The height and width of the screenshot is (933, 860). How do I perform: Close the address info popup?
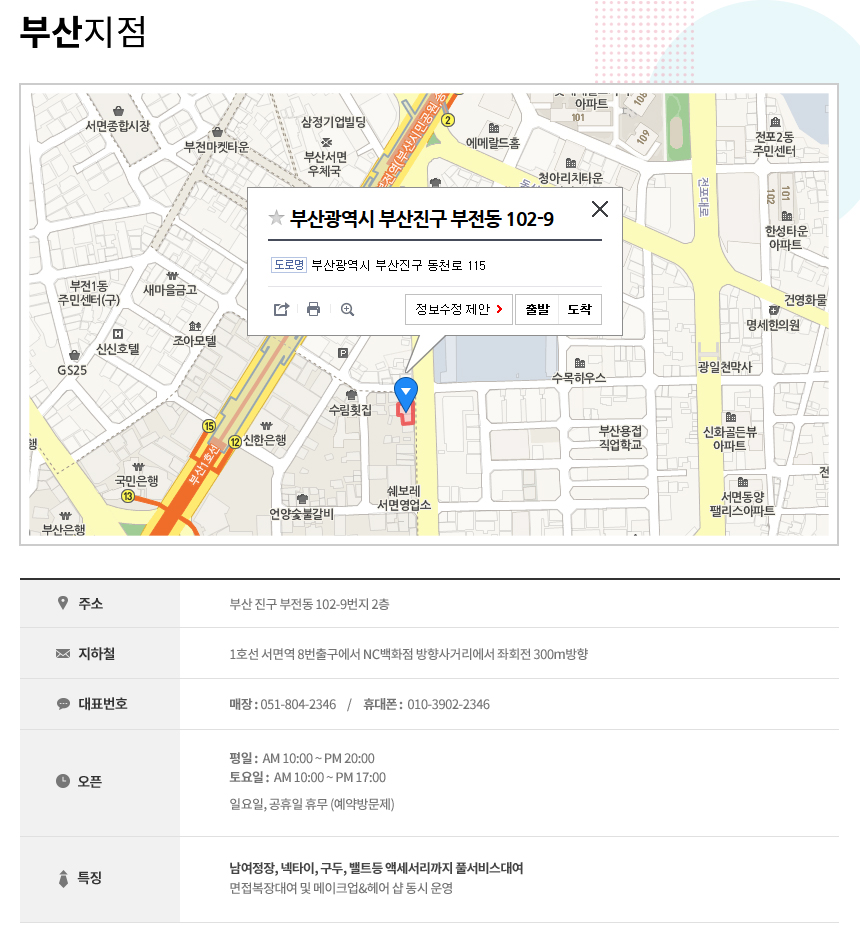click(600, 209)
